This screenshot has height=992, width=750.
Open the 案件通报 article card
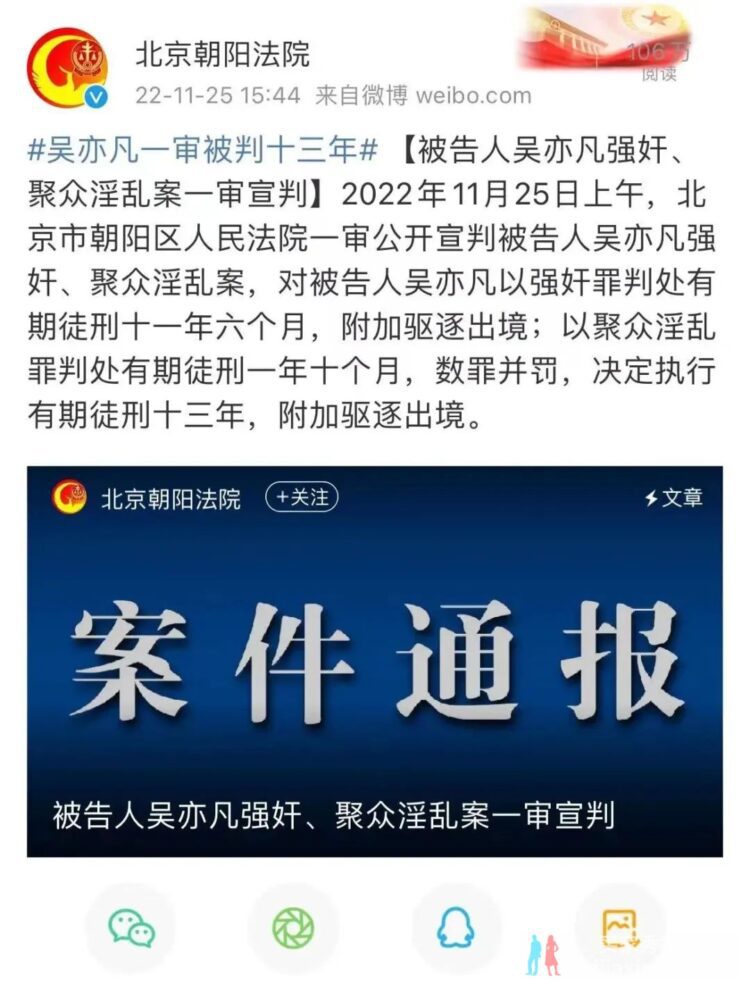pyautogui.click(x=374, y=661)
